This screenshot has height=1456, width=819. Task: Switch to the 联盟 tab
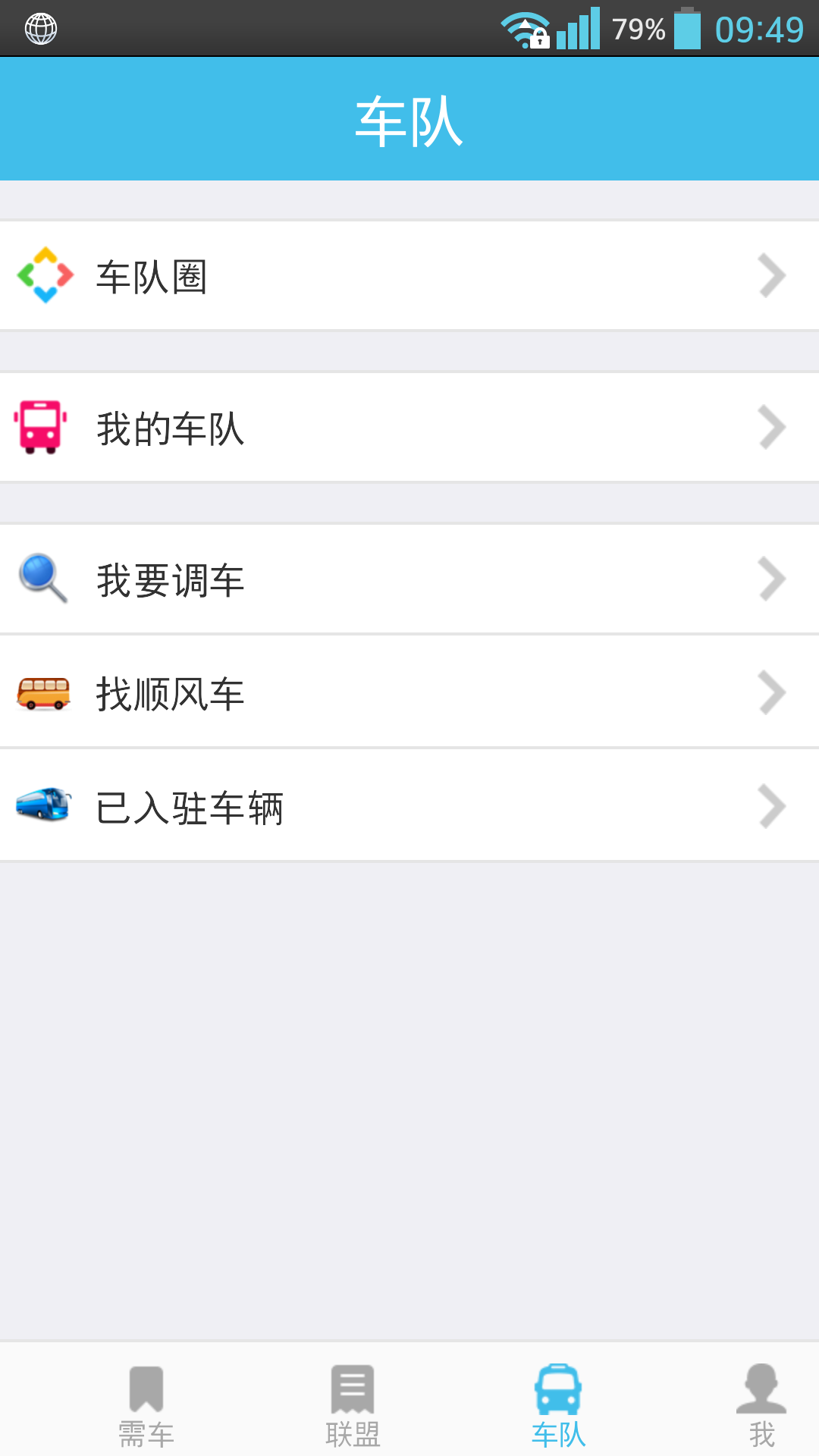353,1404
